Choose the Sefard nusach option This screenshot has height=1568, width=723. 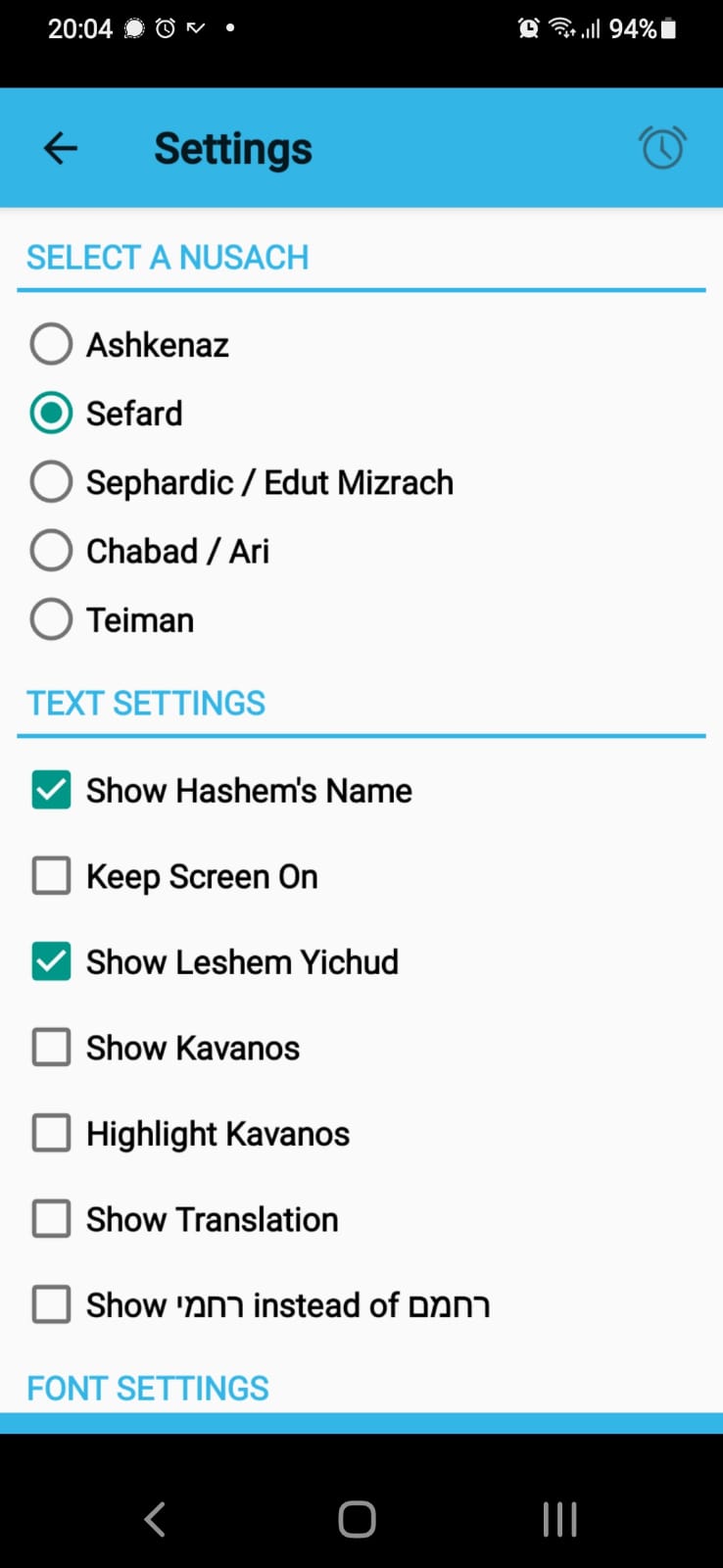[x=51, y=414]
